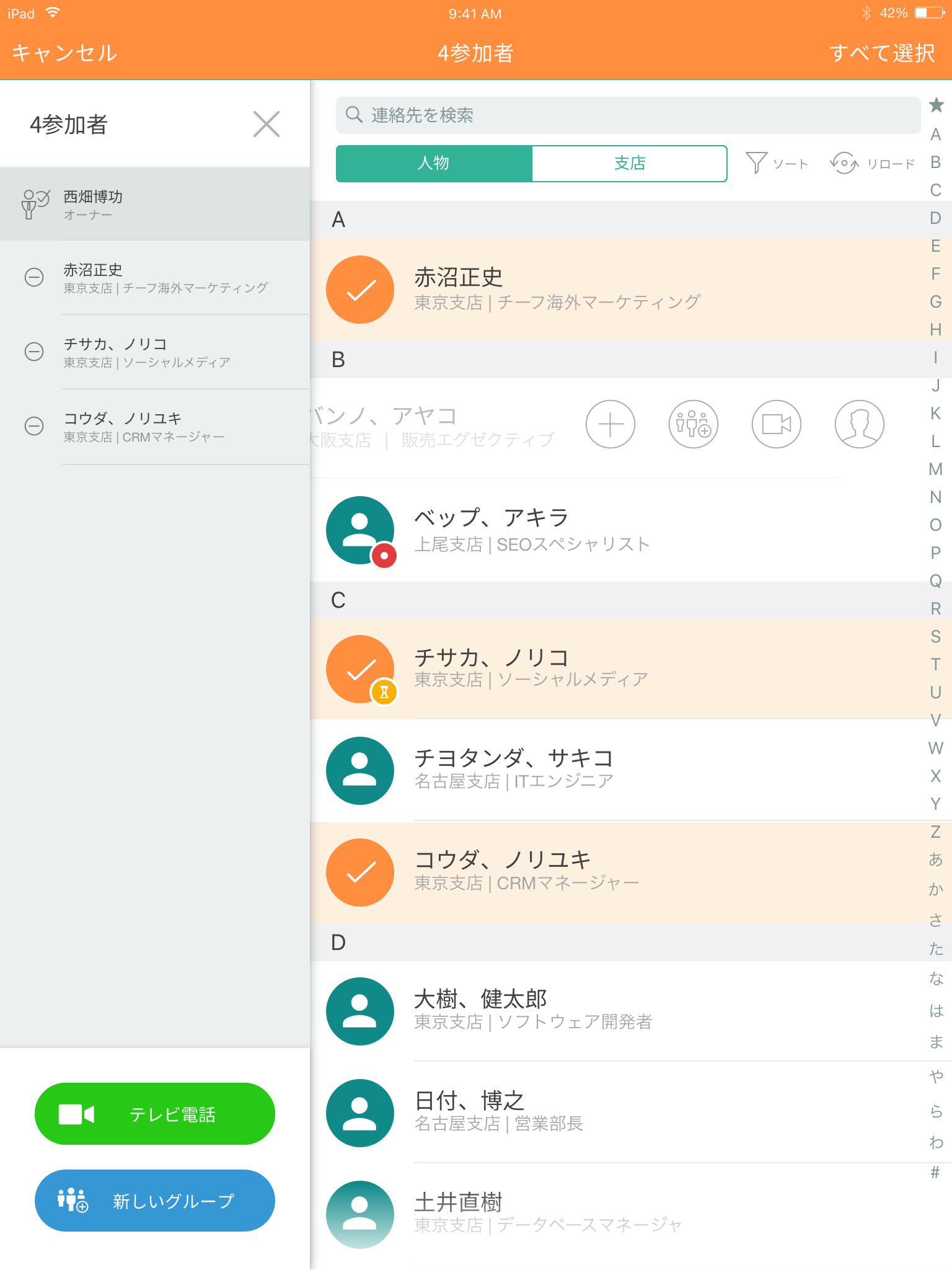
Task: Video call バンノ、アヤコ via camera icon
Action: click(777, 424)
